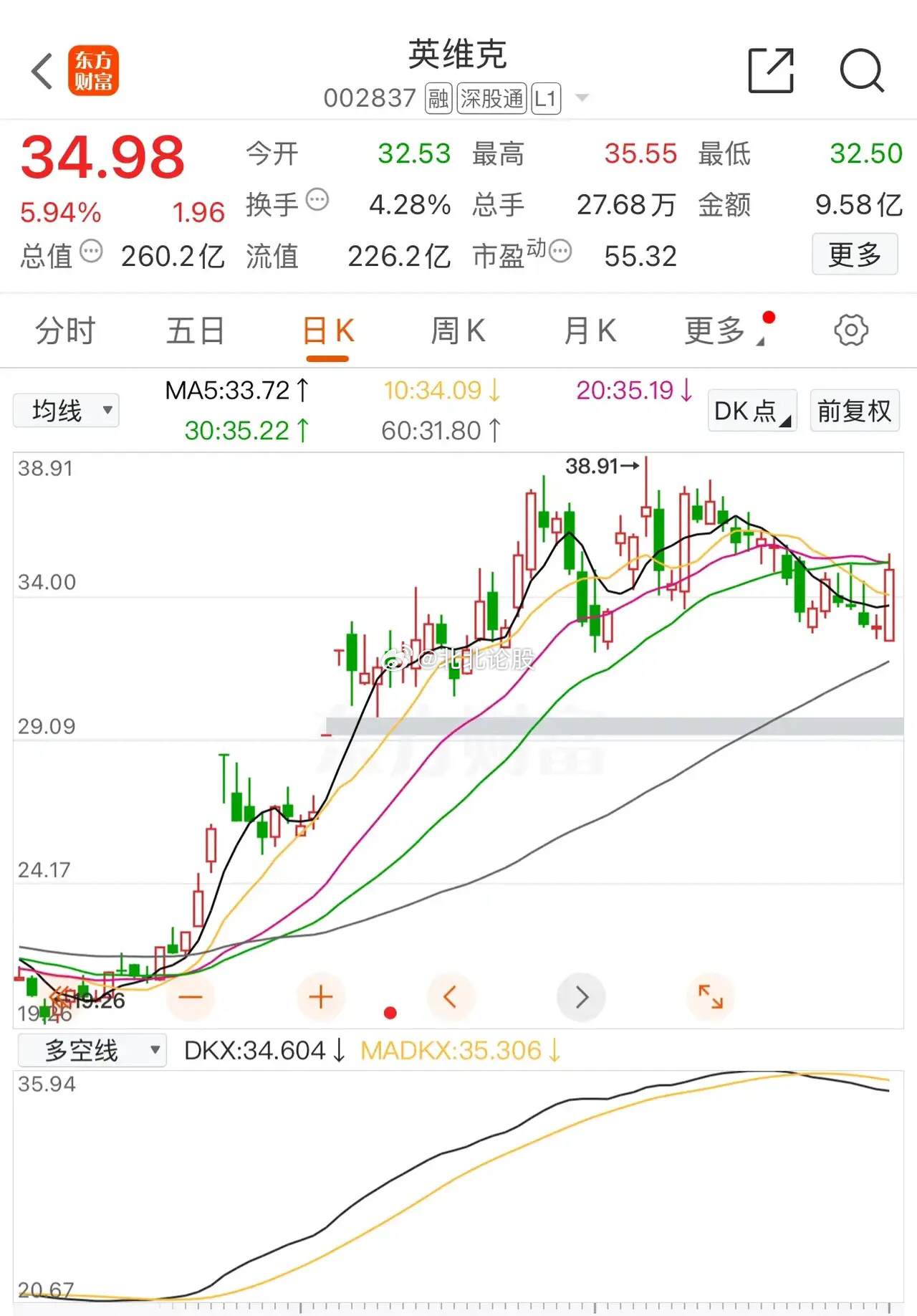Open the 均线 indicator dropdown
Image resolution: width=917 pixels, height=1316 pixels.
(x=66, y=411)
